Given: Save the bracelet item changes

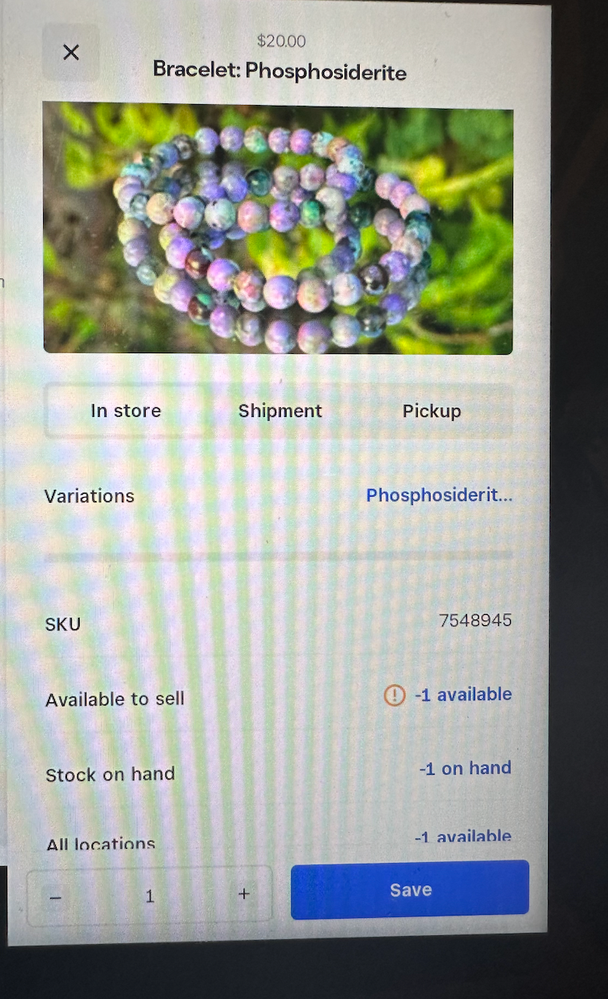Looking at the screenshot, I should point(410,890).
